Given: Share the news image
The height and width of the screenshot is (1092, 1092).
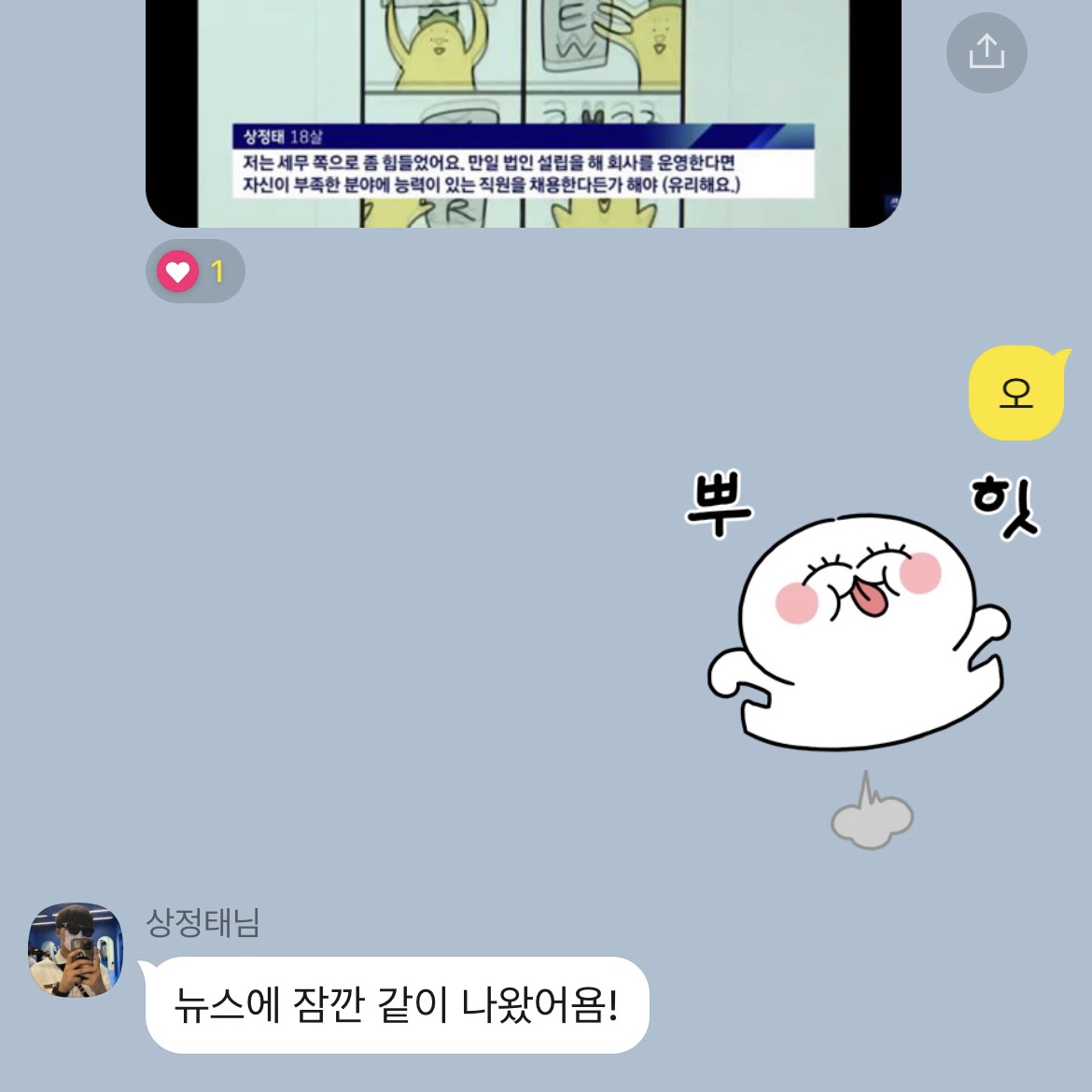Looking at the screenshot, I should pyautogui.click(x=987, y=52).
